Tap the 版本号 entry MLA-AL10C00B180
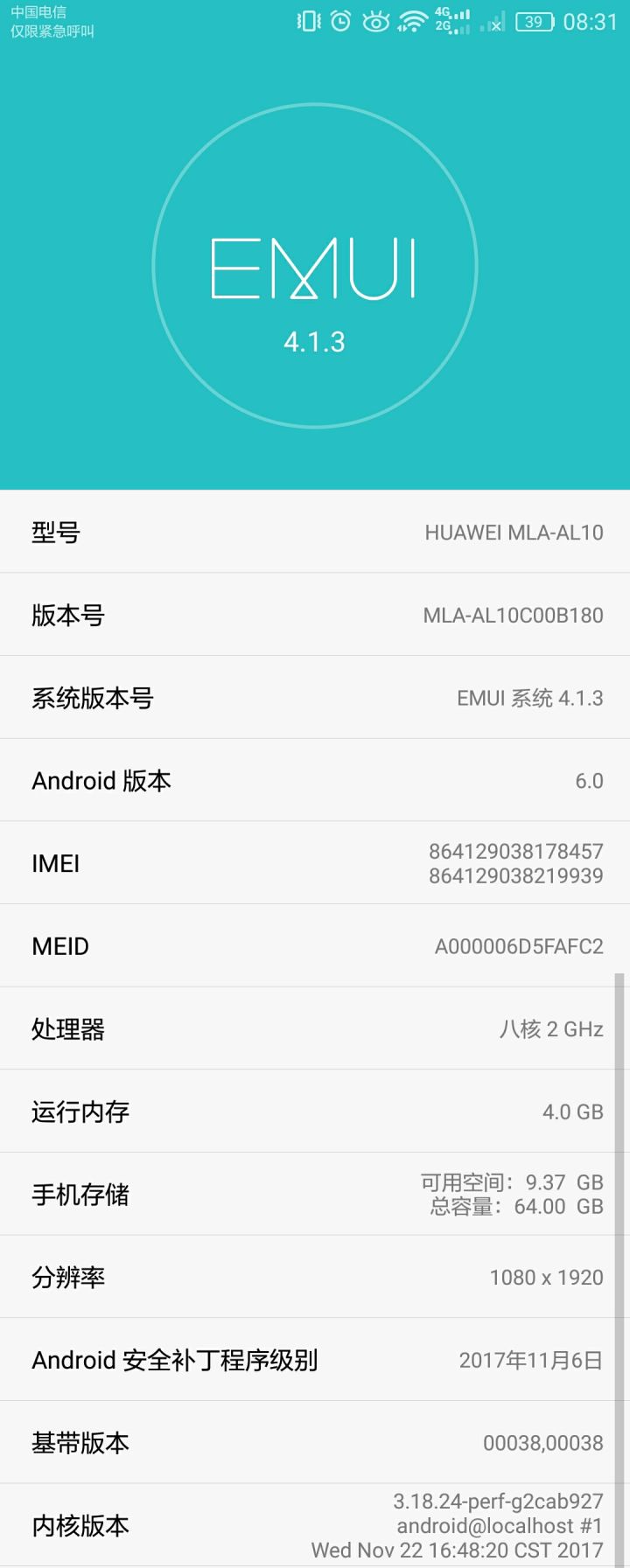The height and width of the screenshot is (1568, 630). click(x=315, y=615)
